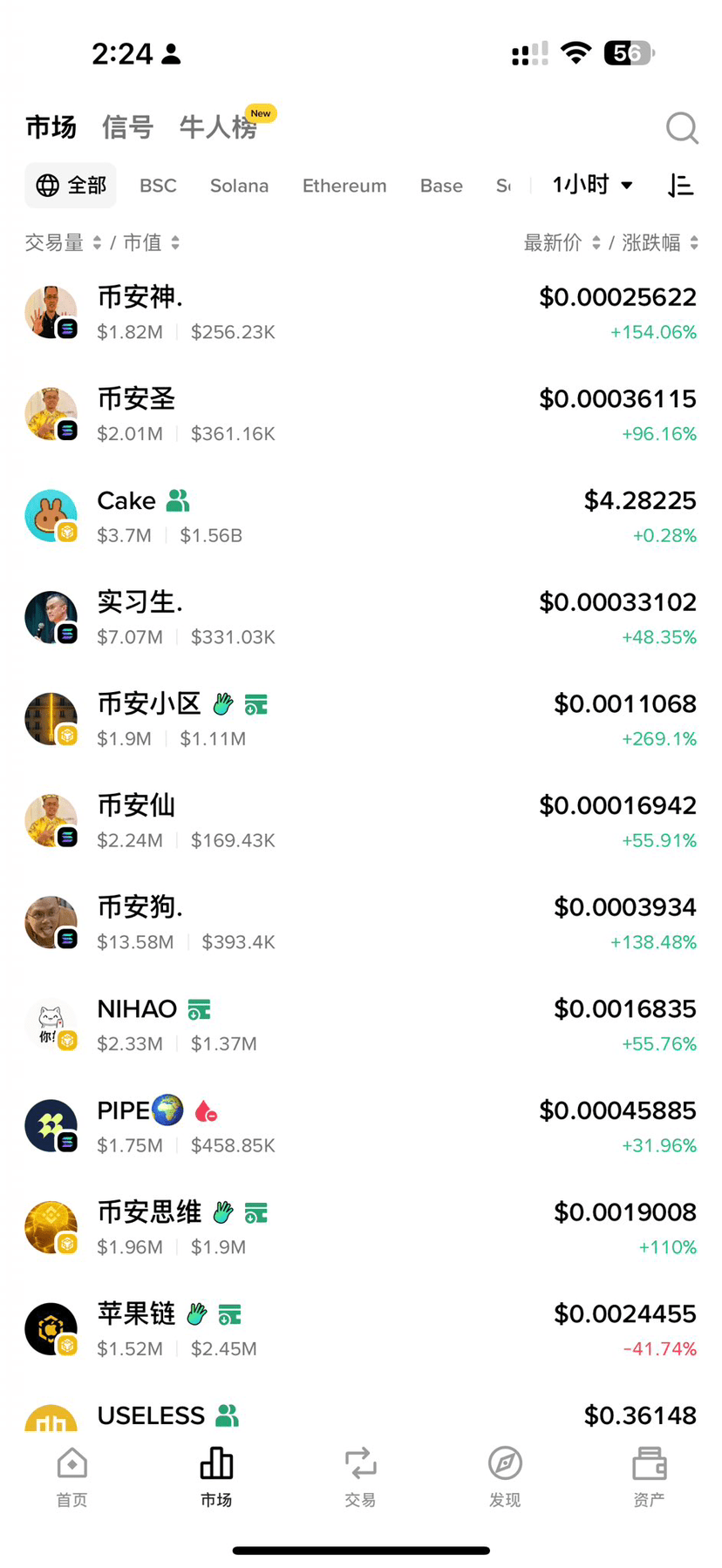Switch to the 牛人榜 tab
Screen dimensions: 722x1568
[218, 127]
